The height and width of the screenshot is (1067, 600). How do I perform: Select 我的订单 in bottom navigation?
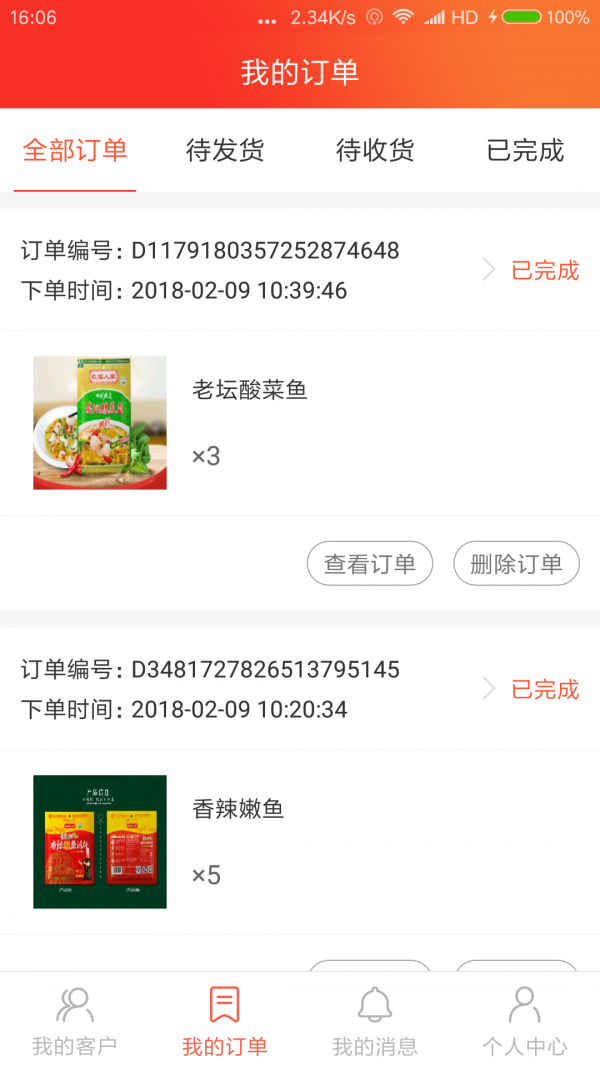click(225, 1020)
